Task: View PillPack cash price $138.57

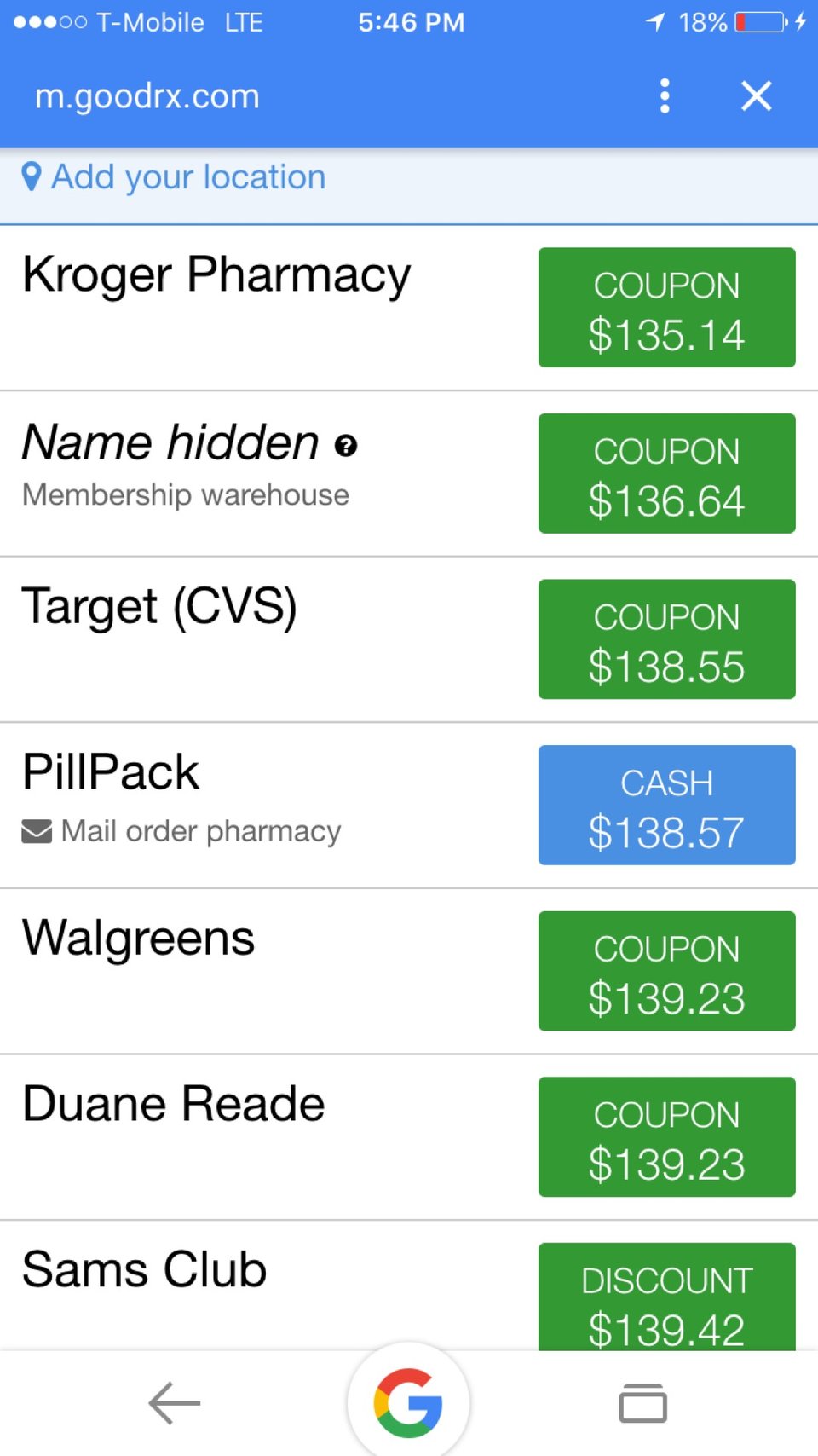Action: (x=666, y=806)
